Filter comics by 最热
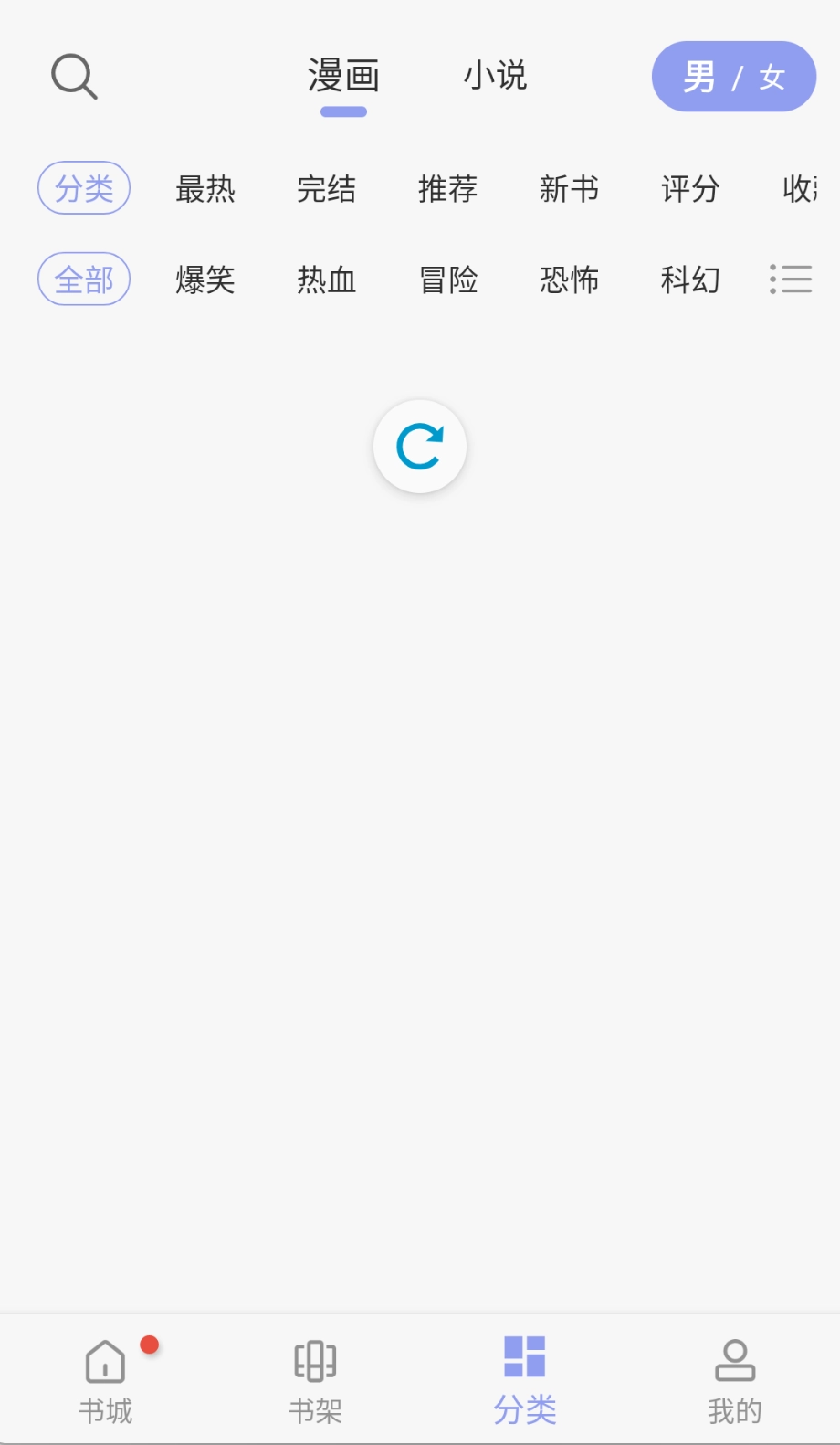840x1445 pixels. pyautogui.click(x=205, y=190)
